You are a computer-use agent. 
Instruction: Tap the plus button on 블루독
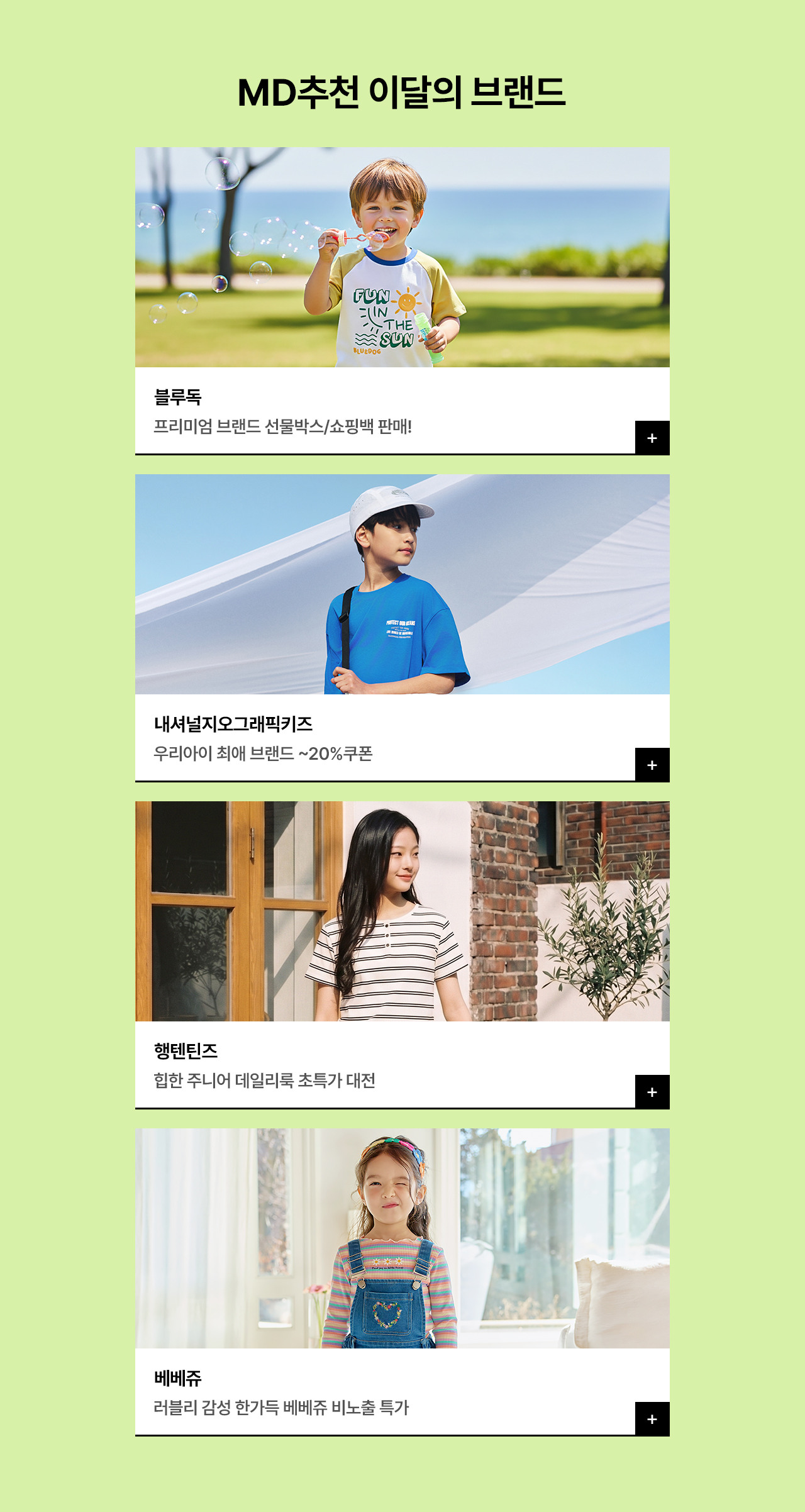click(652, 438)
